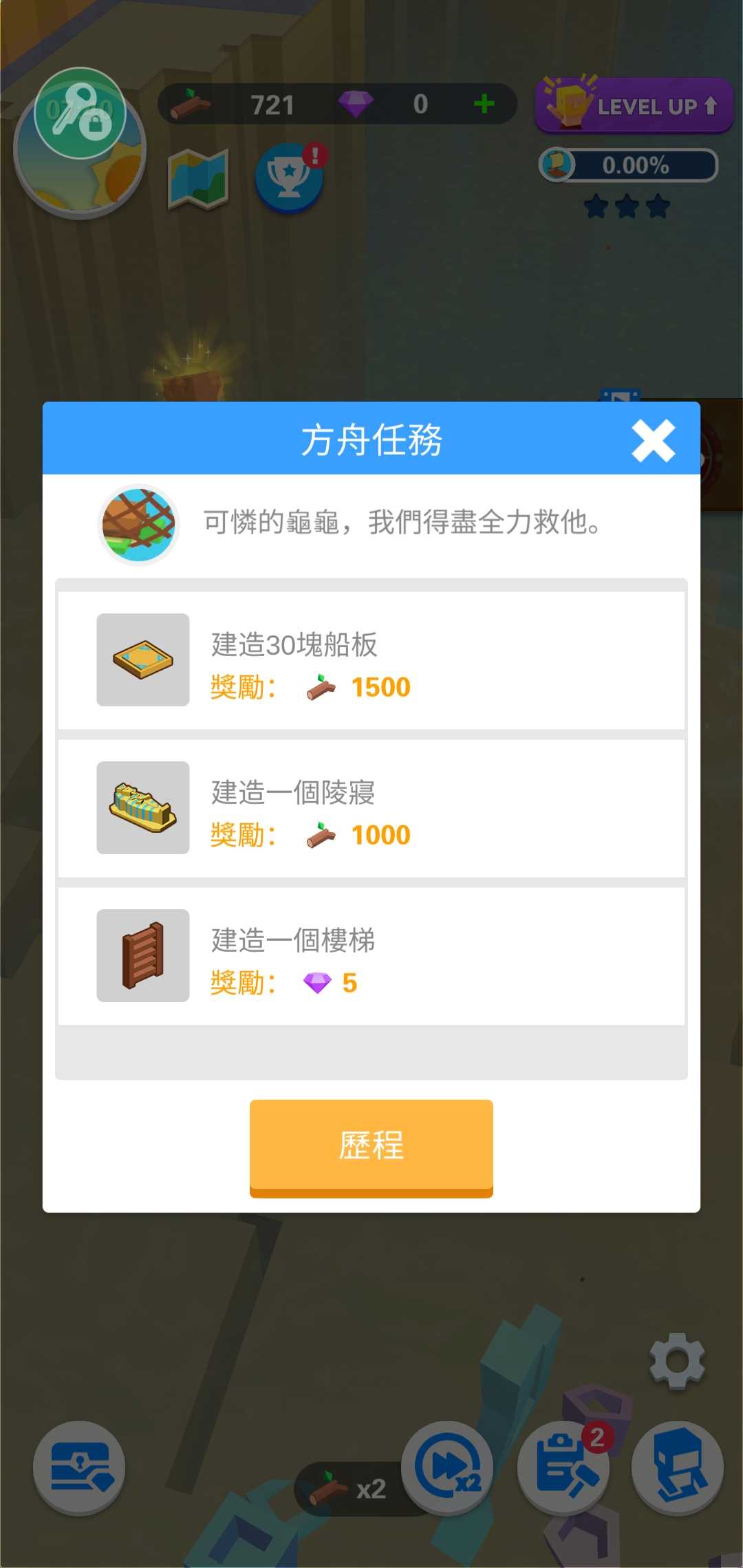Viewport: 743px width, 1568px height.
Task: Open the task clipboard with badge 2
Action: (563, 1468)
